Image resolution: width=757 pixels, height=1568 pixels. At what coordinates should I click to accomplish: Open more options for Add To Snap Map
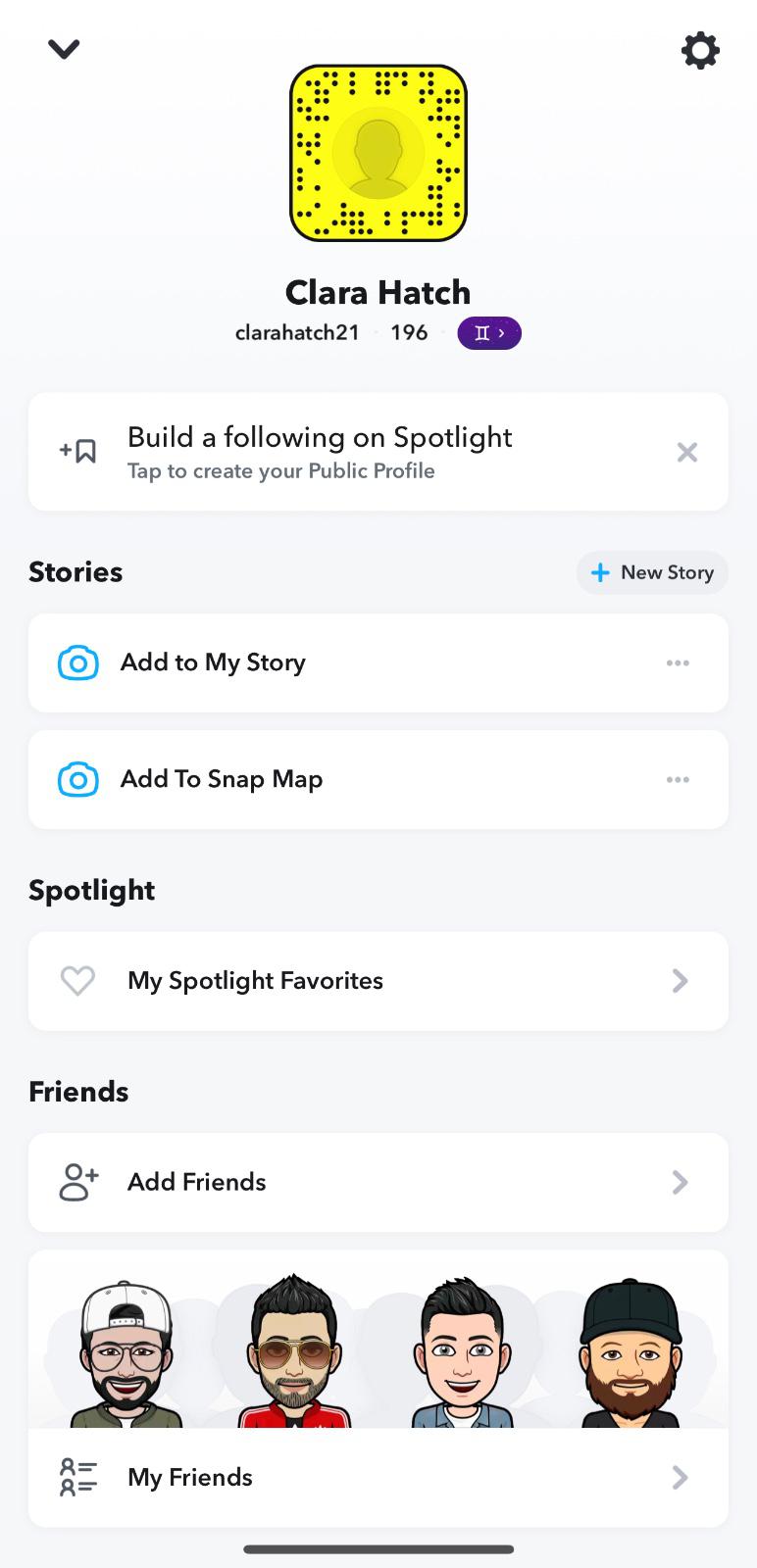pos(678,780)
